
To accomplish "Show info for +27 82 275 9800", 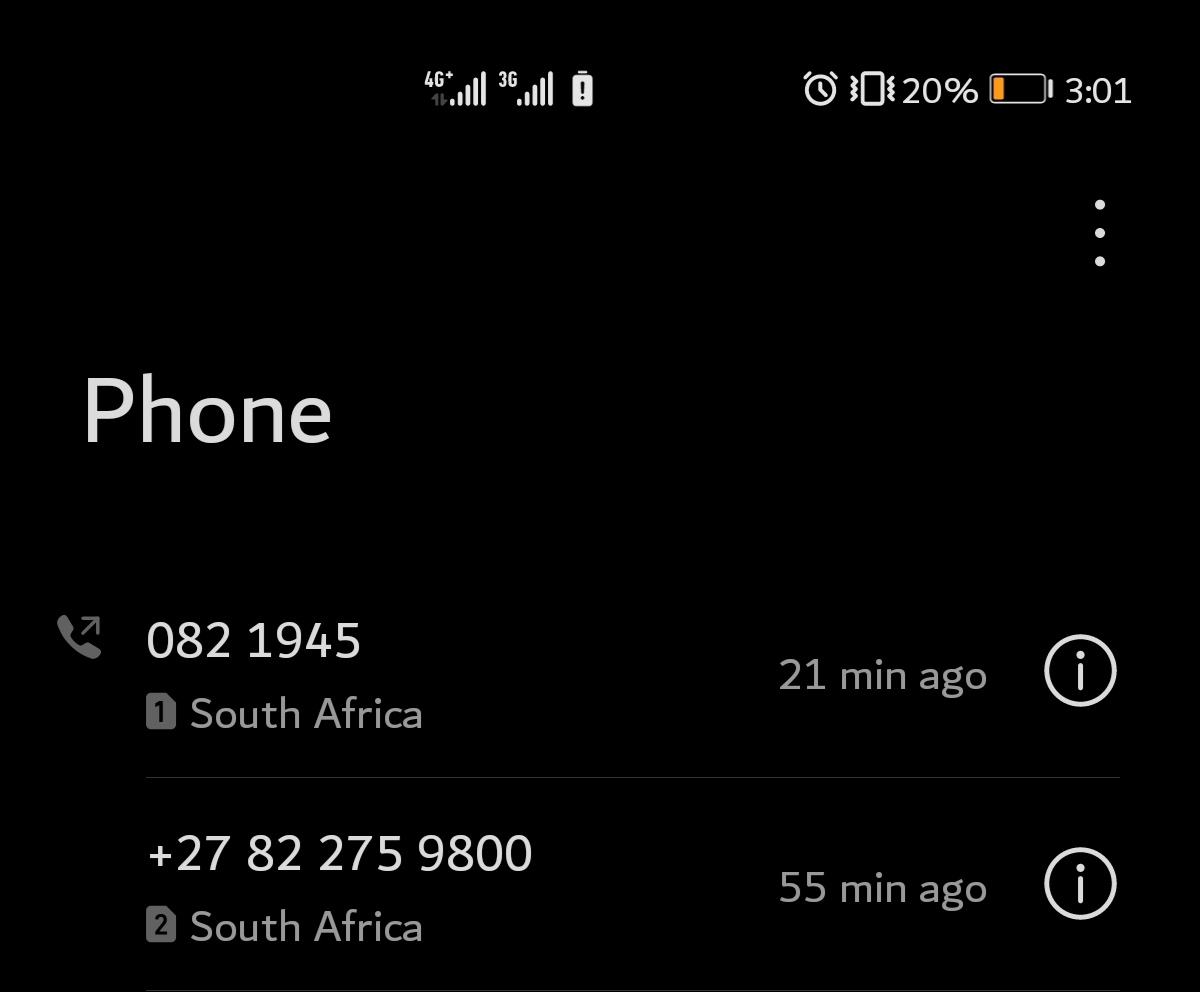I will [x=1080, y=884].
